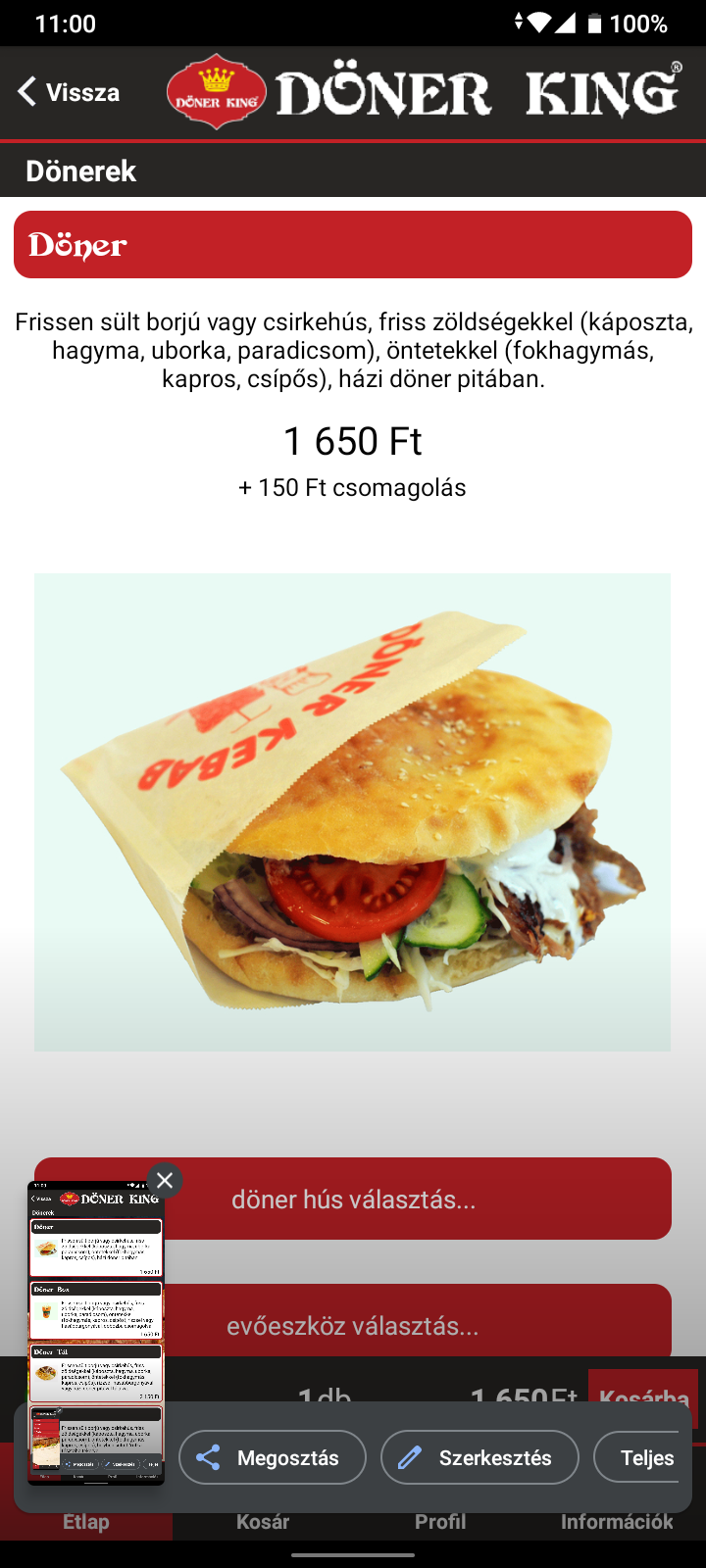Dismiss the screenshot preview thumbnail
This screenshot has width=706, height=1568.
[165, 1181]
